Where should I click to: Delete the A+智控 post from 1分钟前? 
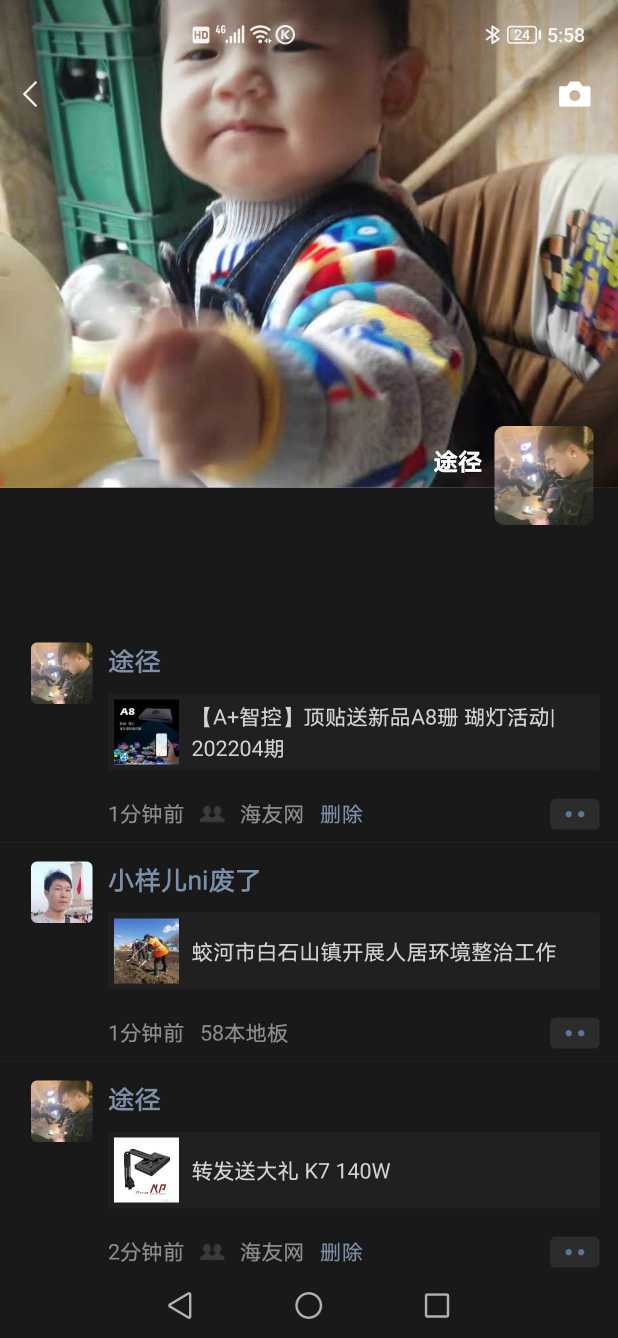(341, 814)
